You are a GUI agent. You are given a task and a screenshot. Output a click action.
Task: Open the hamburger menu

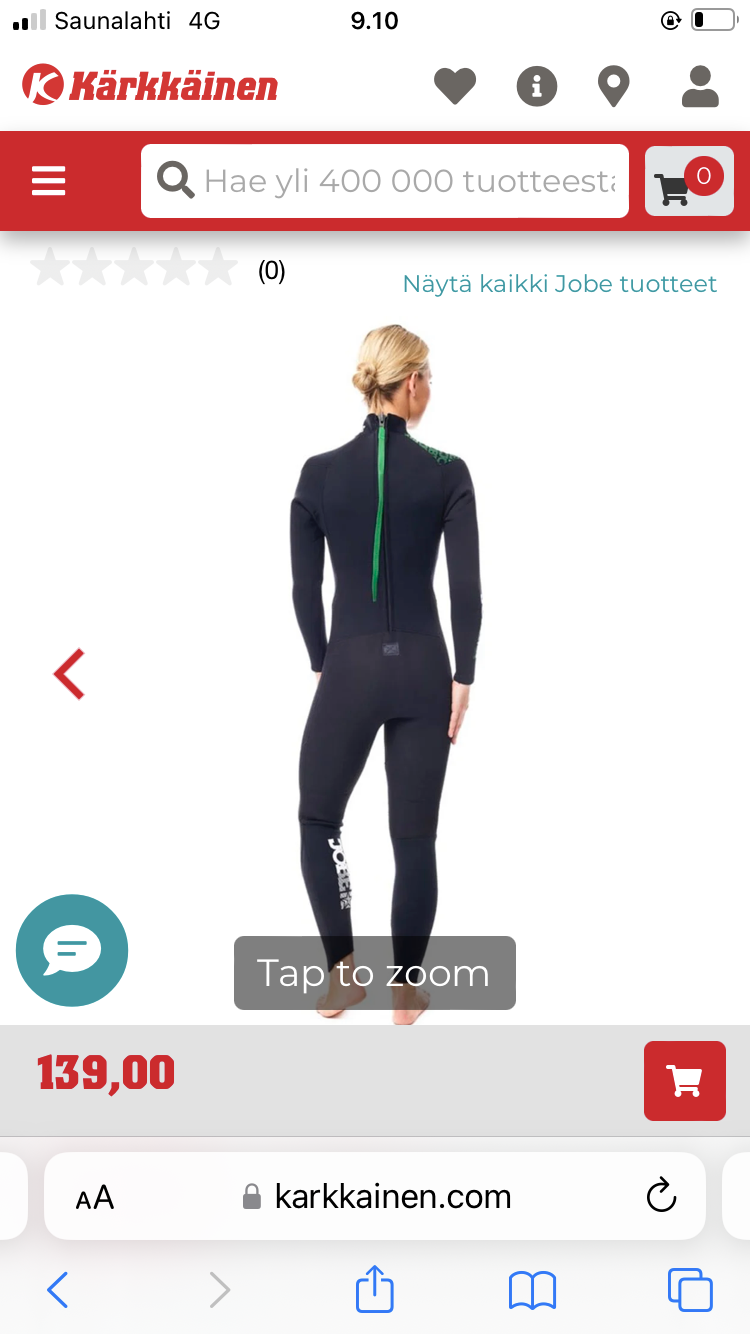pos(48,181)
